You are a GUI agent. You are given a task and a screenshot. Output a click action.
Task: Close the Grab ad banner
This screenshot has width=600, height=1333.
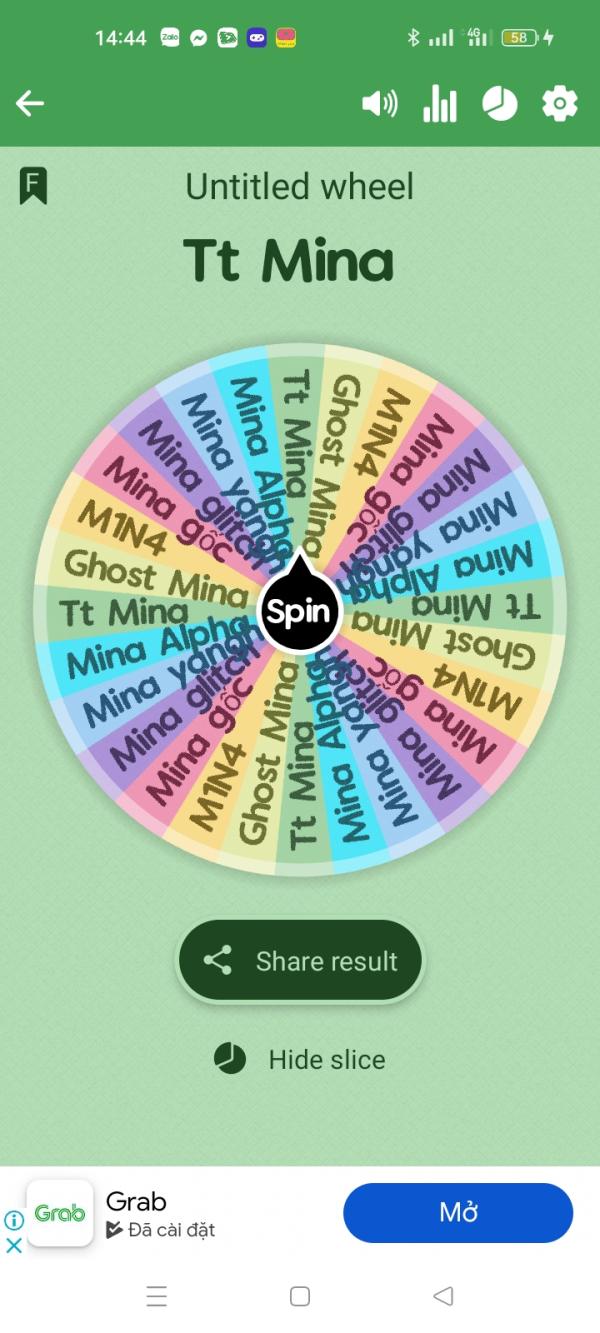[14, 1246]
